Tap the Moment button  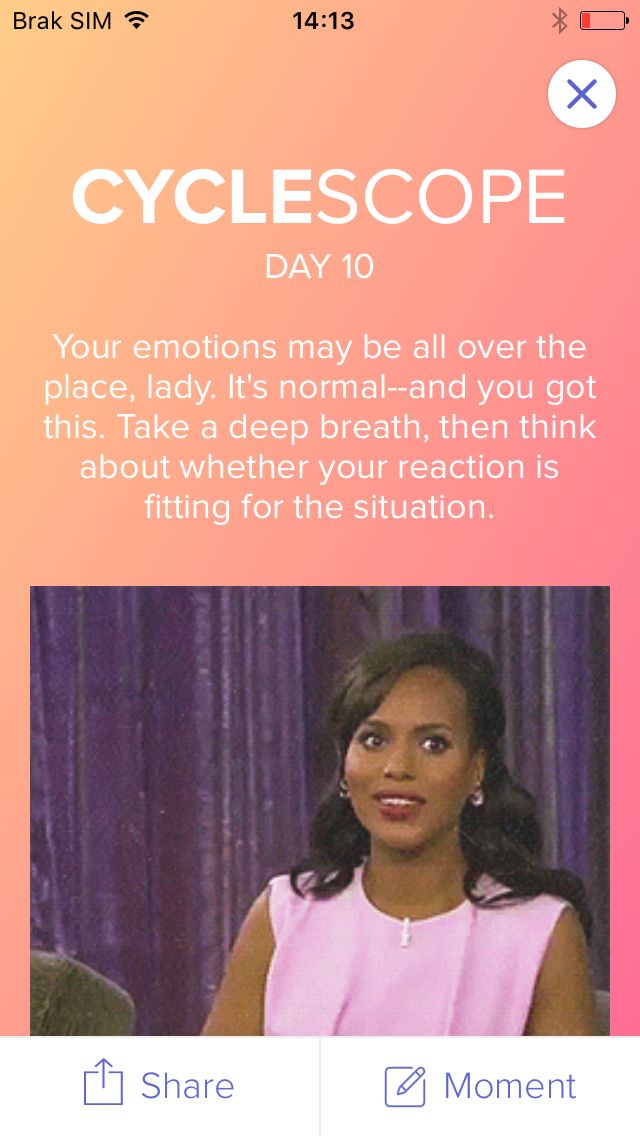tap(481, 1086)
